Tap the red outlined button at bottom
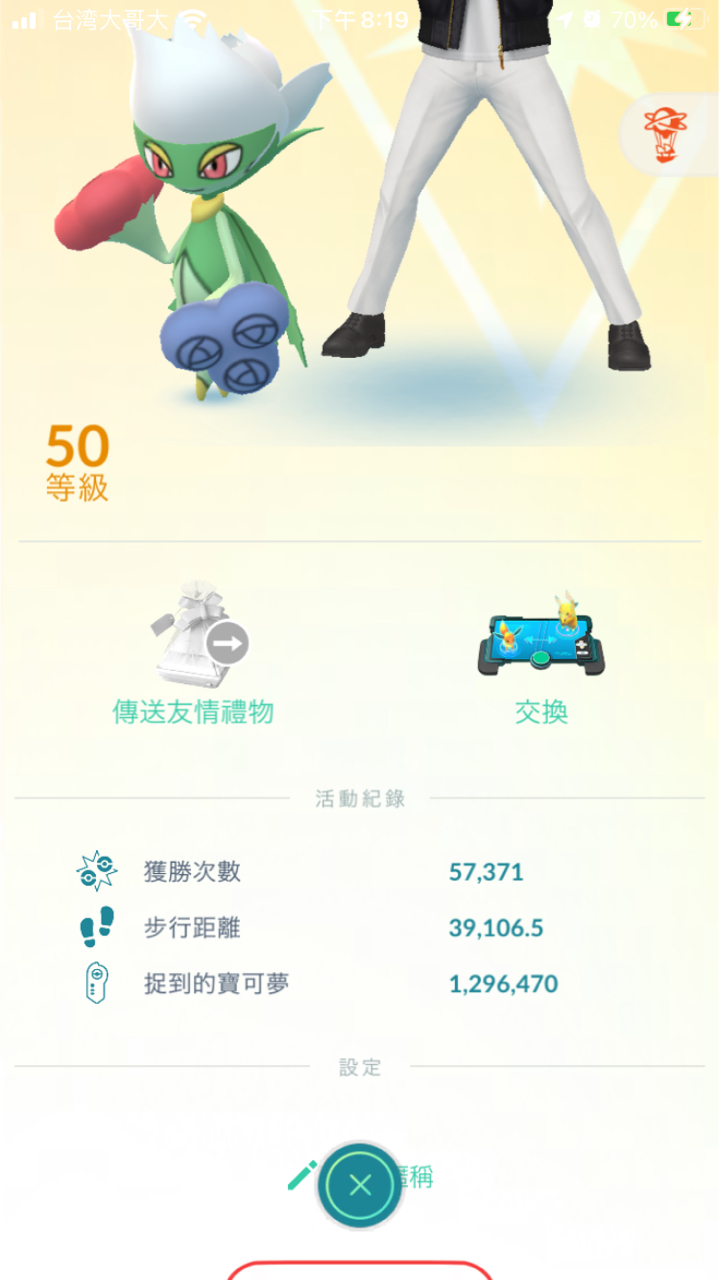The height and width of the screenshot is (1280, 719). click(x=360, y=1270)
